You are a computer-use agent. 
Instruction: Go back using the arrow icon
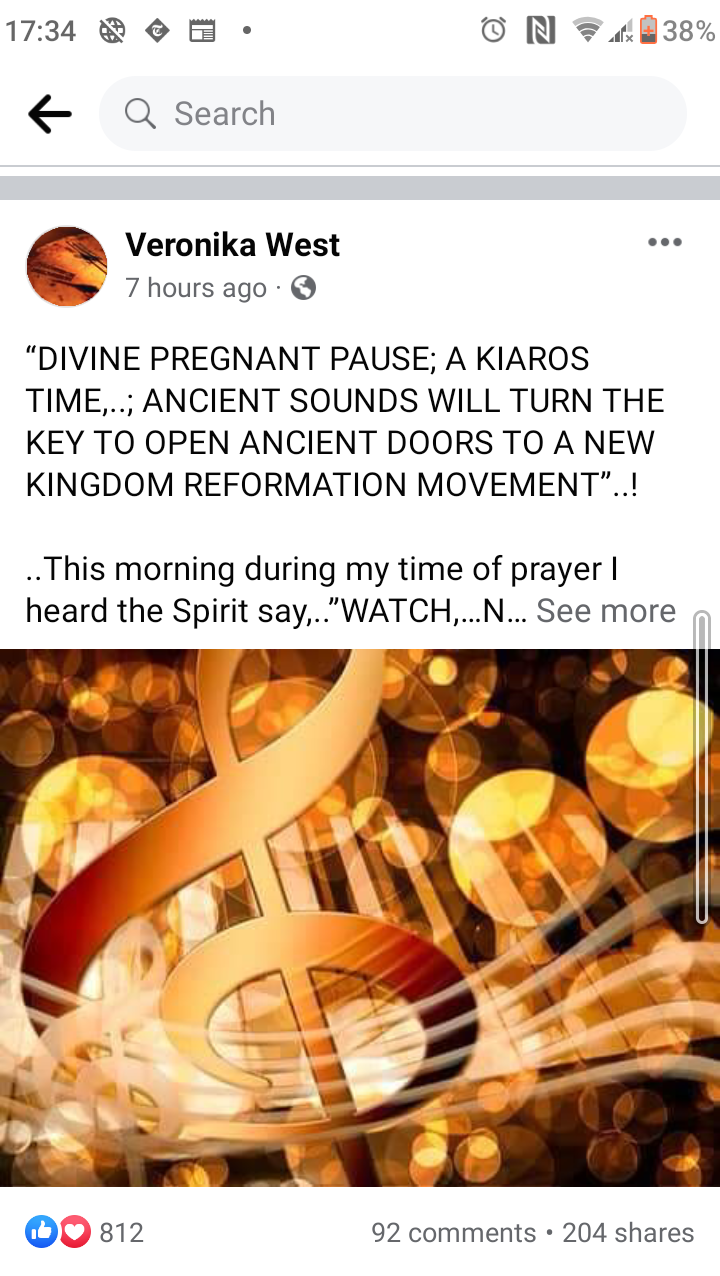click(x=49, y=114)
